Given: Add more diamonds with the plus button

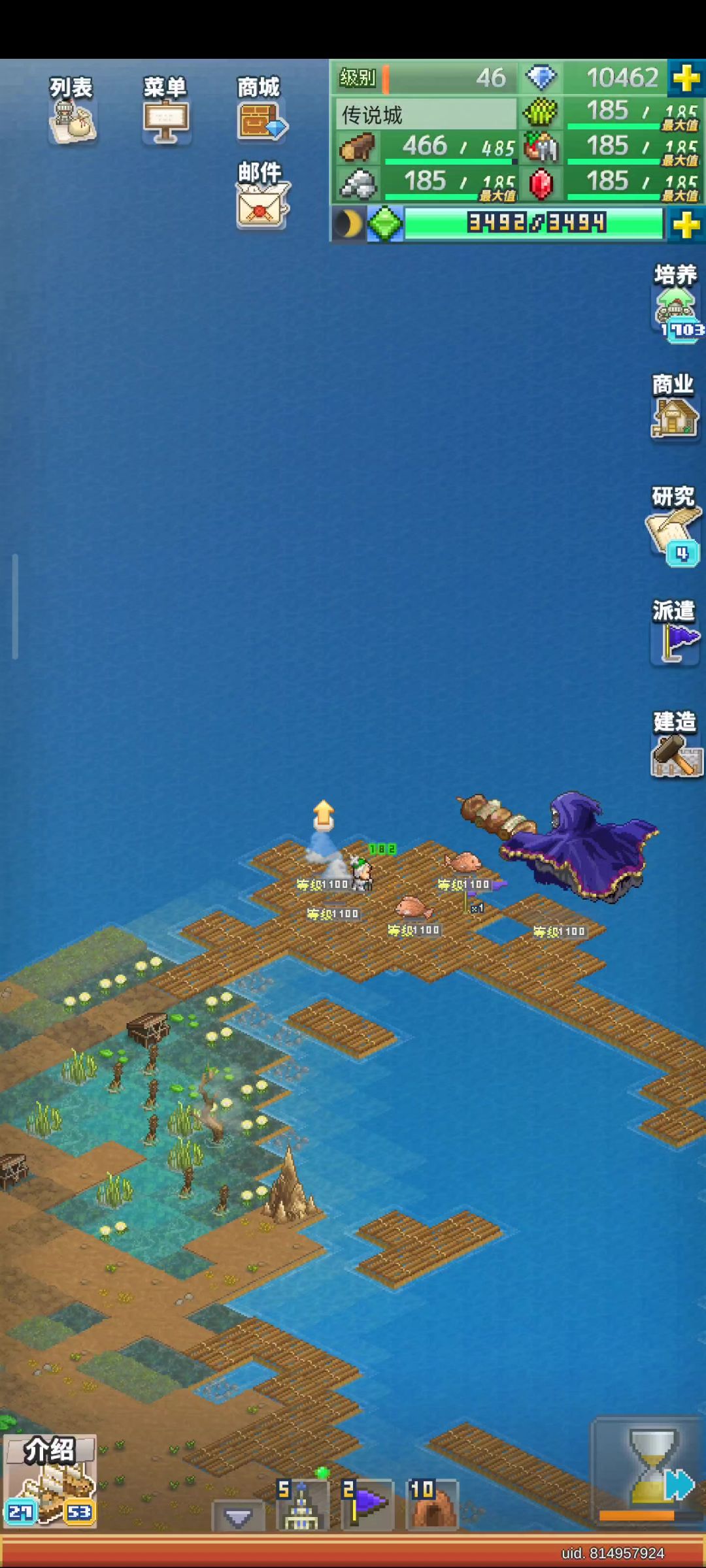Looking at the screenshot, I should [686, 78].
